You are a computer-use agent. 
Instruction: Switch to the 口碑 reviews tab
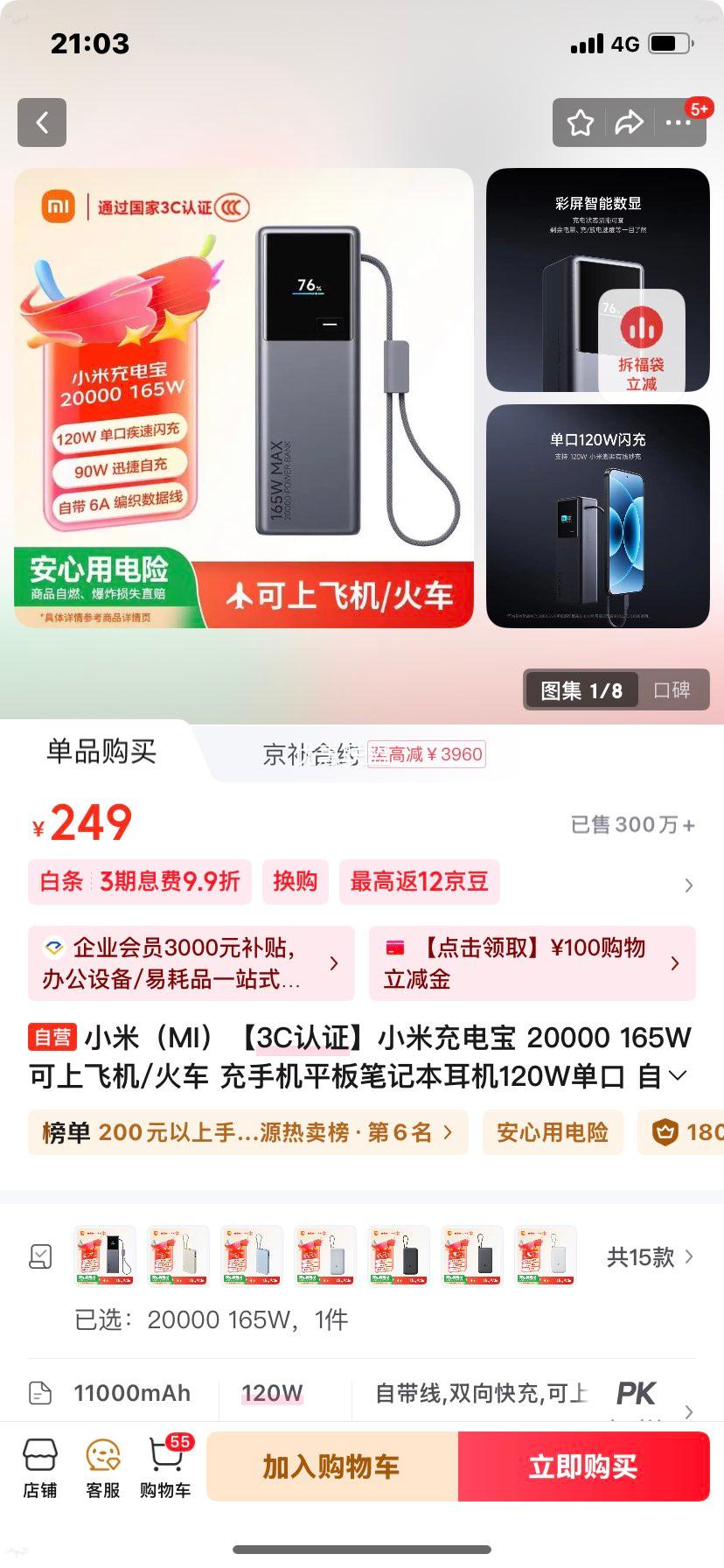coord(673,690)
